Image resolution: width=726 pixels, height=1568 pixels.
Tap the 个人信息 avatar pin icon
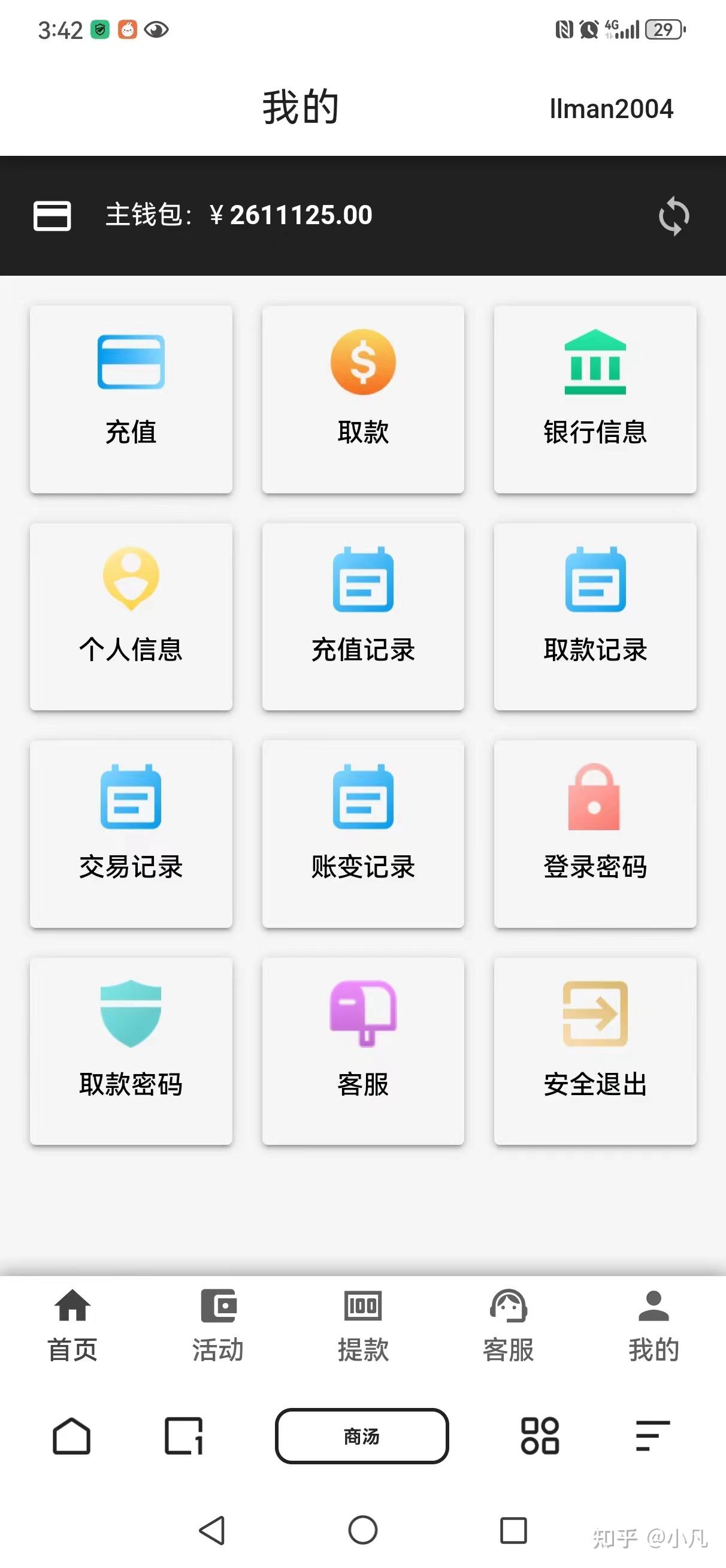[x=130, y=580]
